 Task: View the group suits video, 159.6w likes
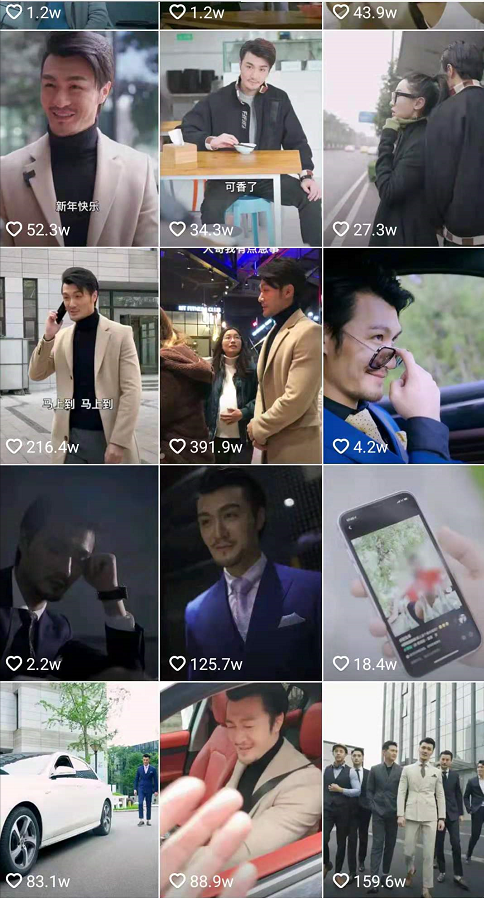[404, 790]
